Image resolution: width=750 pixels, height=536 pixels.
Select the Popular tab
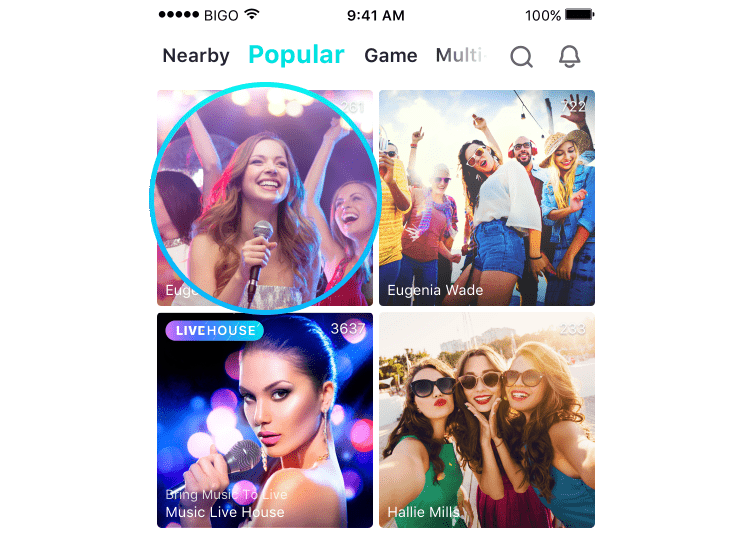coord(296,55)
